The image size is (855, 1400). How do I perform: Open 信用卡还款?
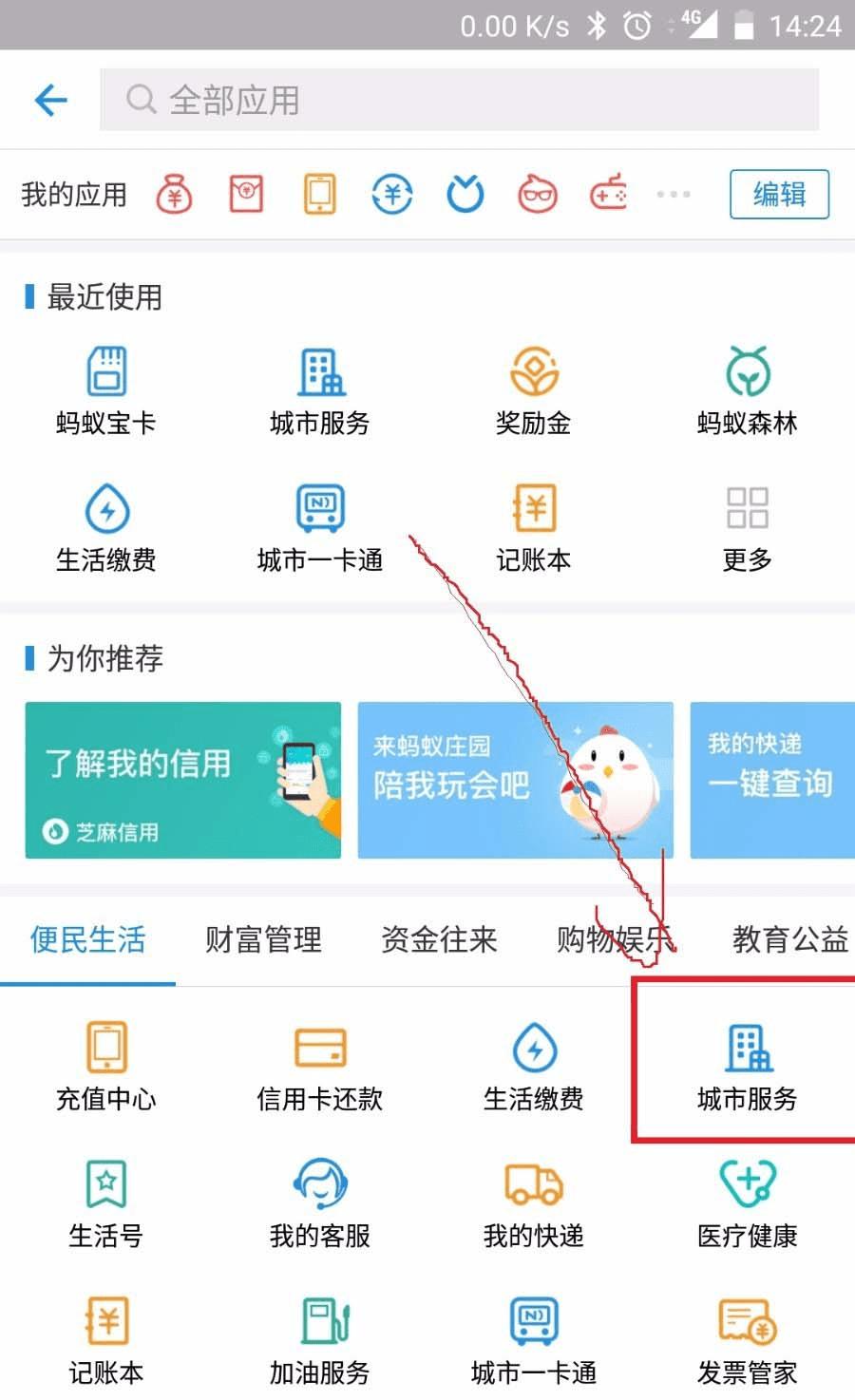click(x=320, y=1066)
